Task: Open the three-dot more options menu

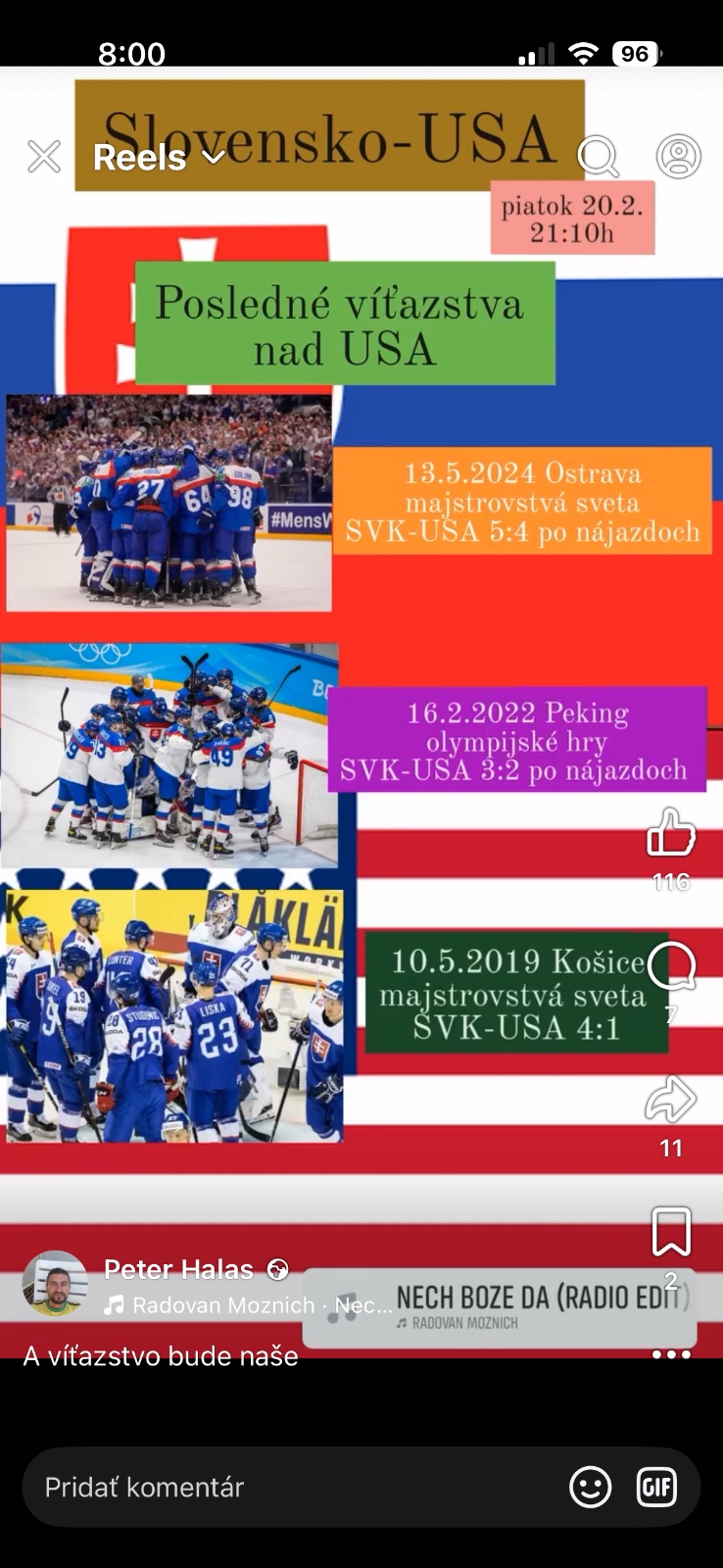Action: click(x=671, y=1354)
